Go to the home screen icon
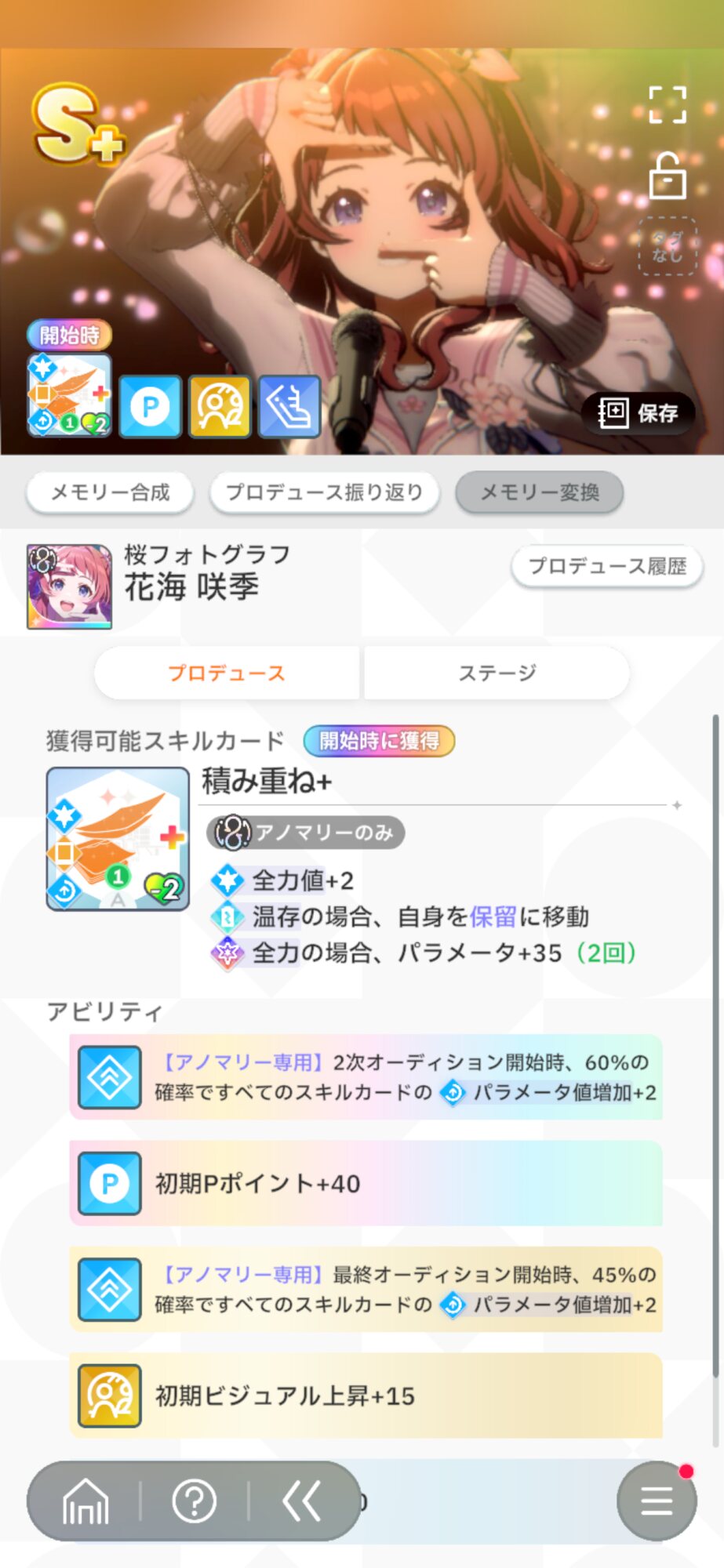 [85, 1501]
